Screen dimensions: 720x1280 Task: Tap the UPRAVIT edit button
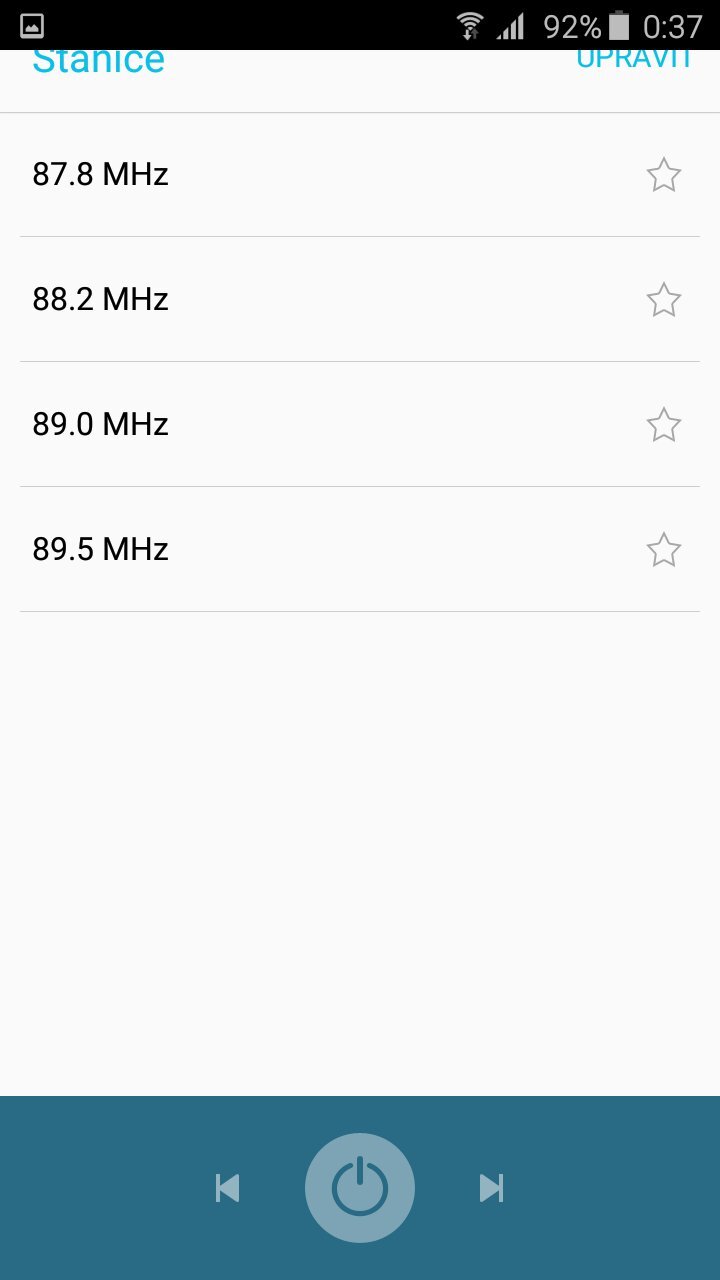click(634, 60)
